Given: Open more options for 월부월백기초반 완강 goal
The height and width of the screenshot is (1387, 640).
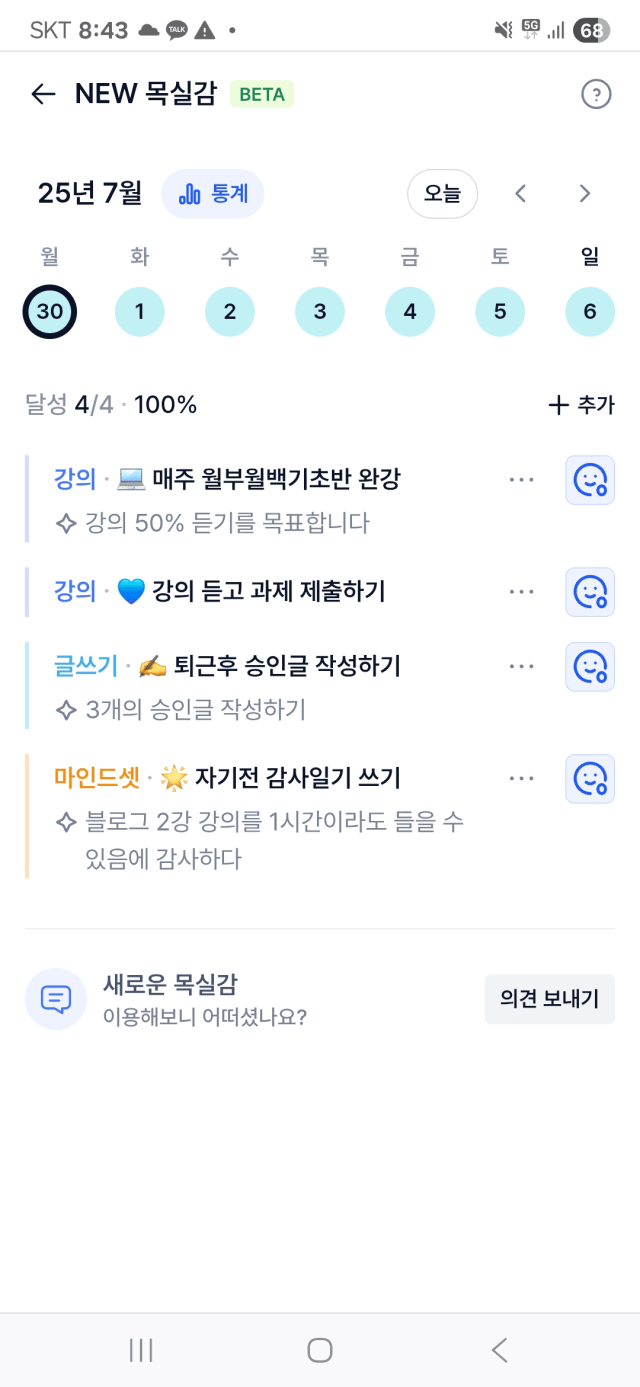Looking at the screenshot, I should [522, 479].
